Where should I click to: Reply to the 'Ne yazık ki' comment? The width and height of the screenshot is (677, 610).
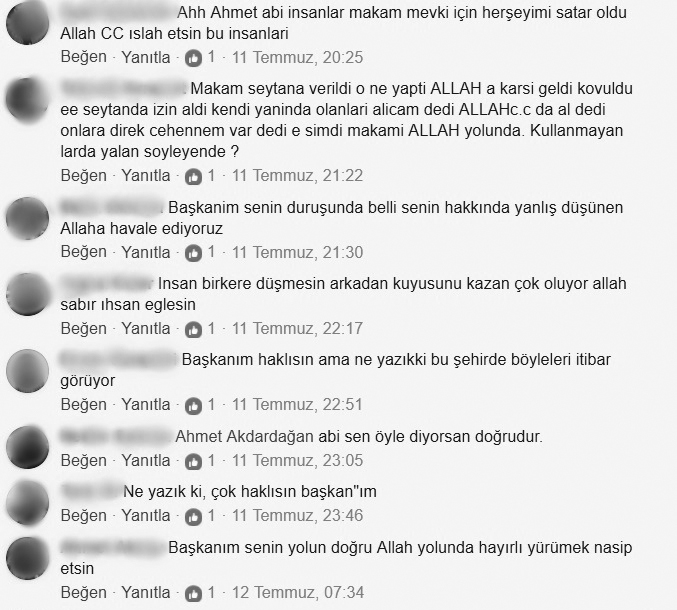pyautogui.click(x=145, y=516)
